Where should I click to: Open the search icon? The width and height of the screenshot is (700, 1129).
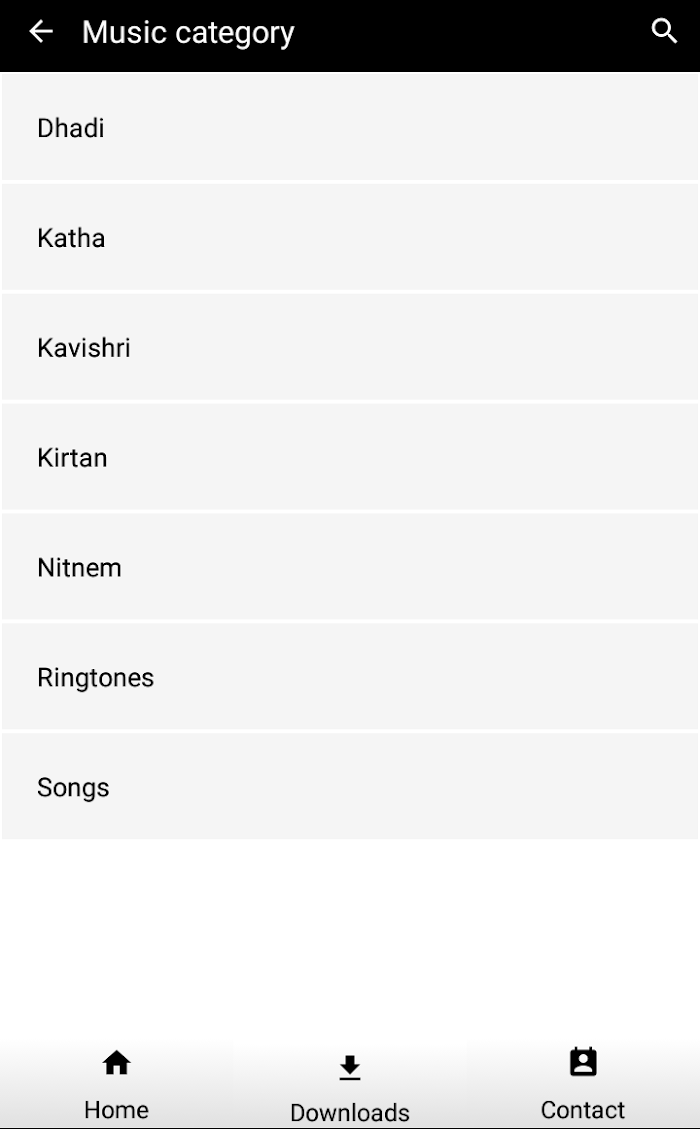[664, 32]
